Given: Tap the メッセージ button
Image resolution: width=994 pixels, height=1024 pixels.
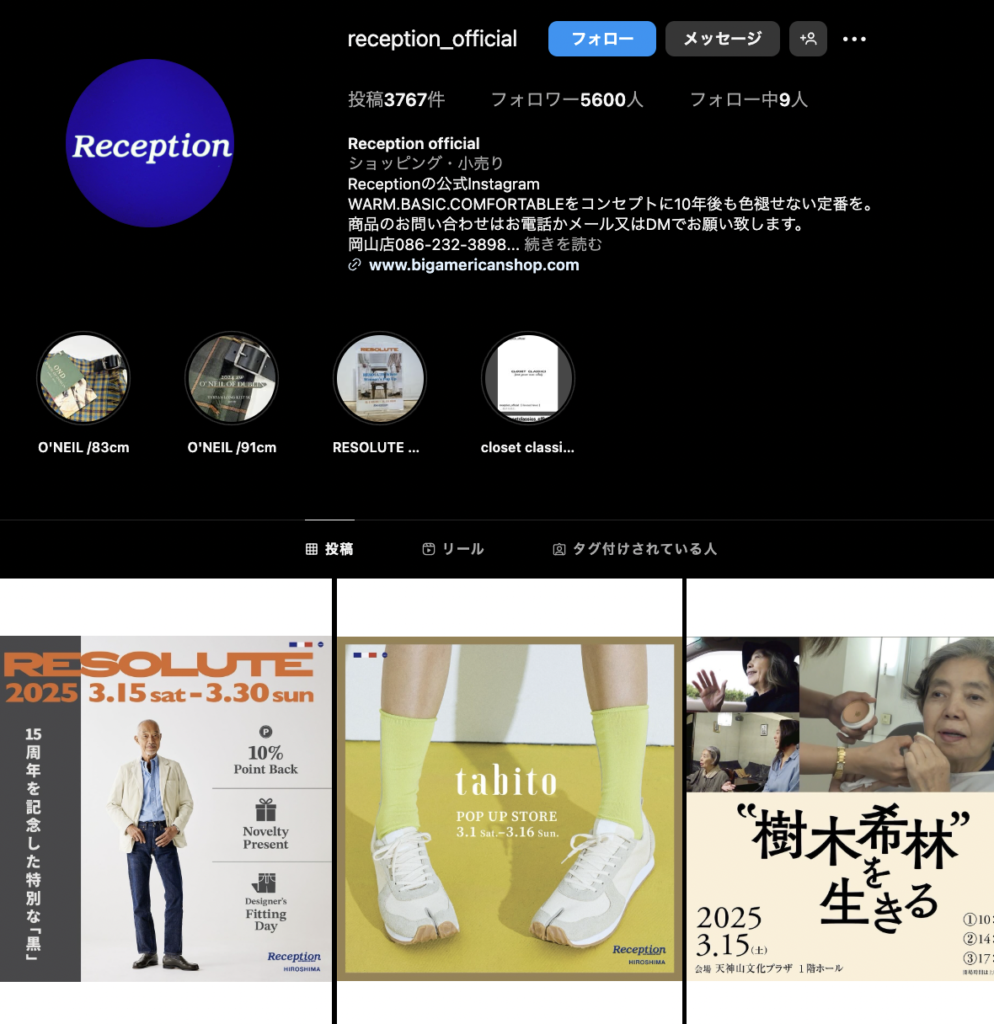Looking at the screenshot, I should [x=722, y=39].
